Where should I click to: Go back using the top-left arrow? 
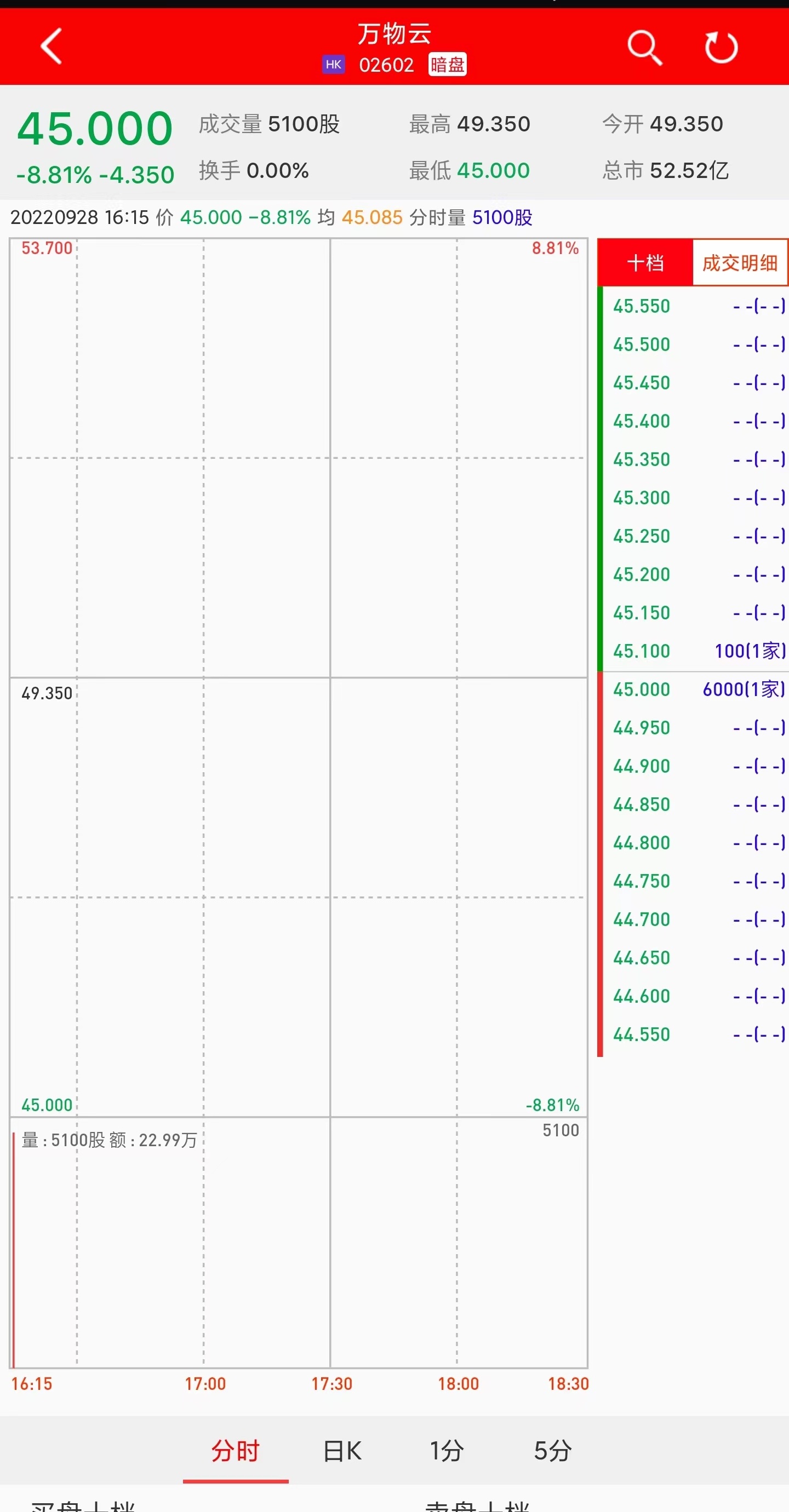click(52, 47)
